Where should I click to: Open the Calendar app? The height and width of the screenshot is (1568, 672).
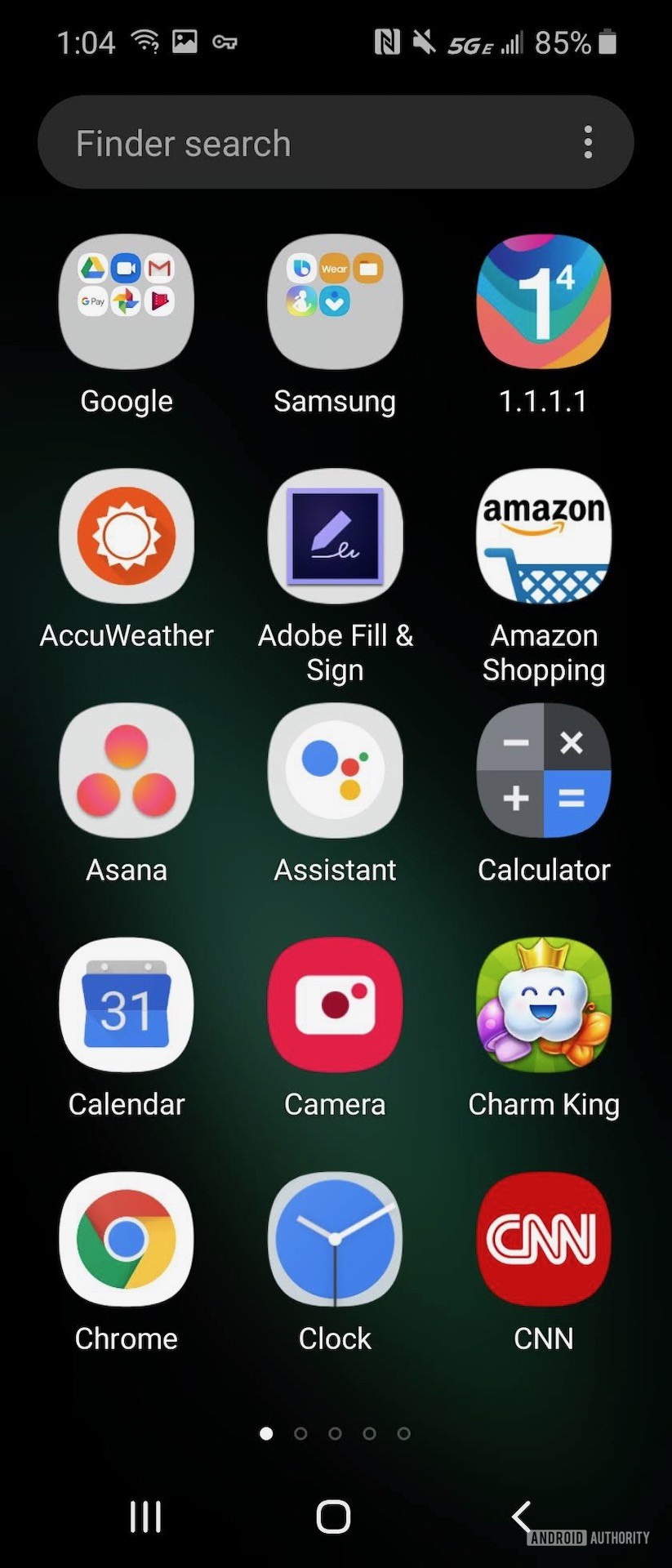pos(126,1004)
